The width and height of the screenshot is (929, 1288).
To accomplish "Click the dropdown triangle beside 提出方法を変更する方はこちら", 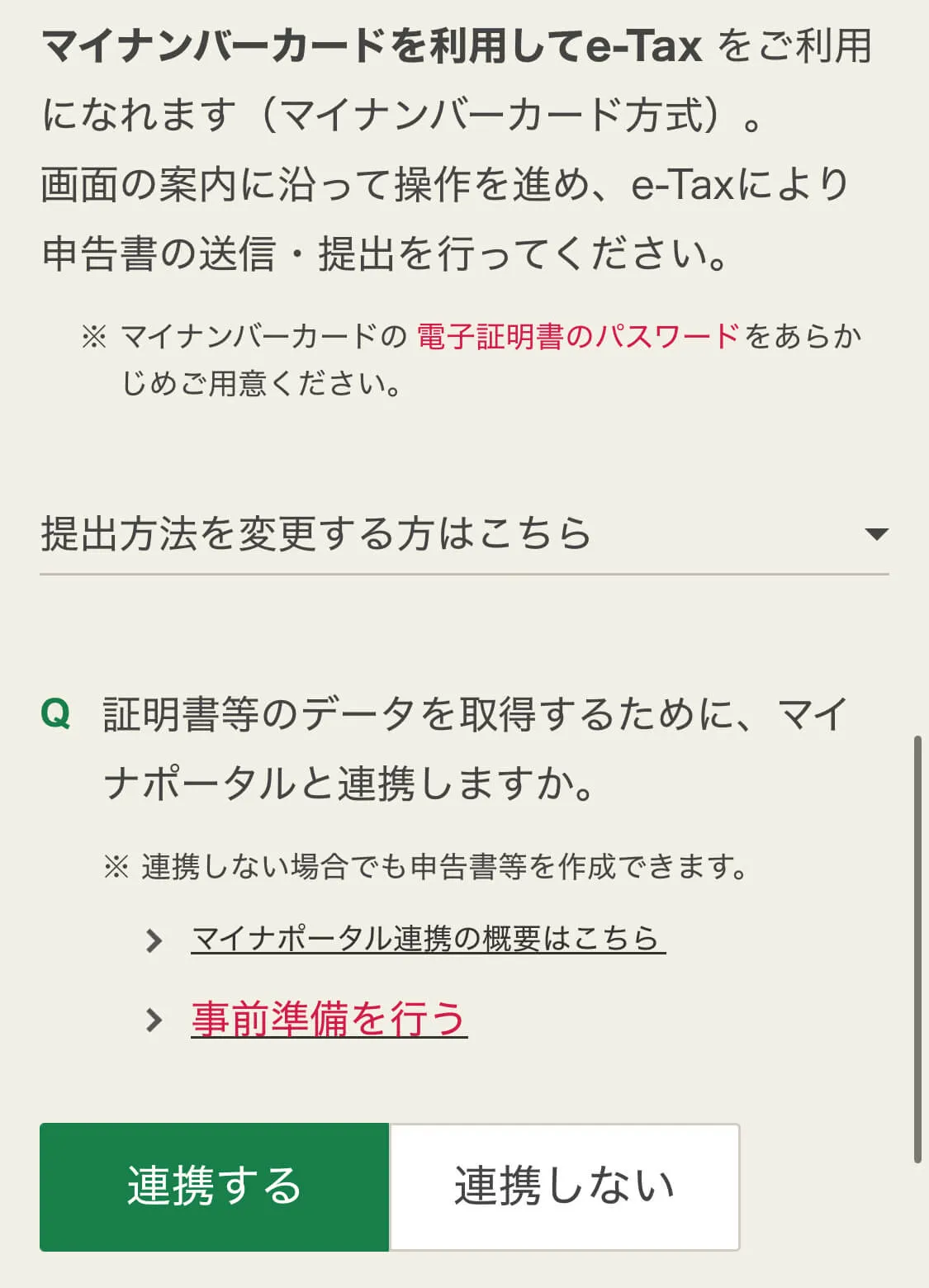I will 879,534.
